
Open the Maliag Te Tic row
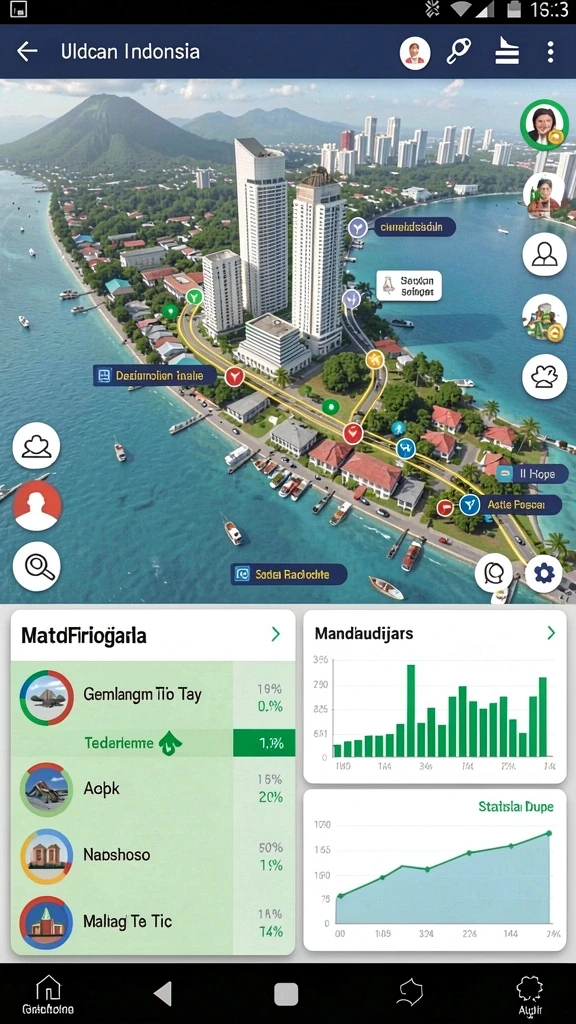[x=153, y=921]
